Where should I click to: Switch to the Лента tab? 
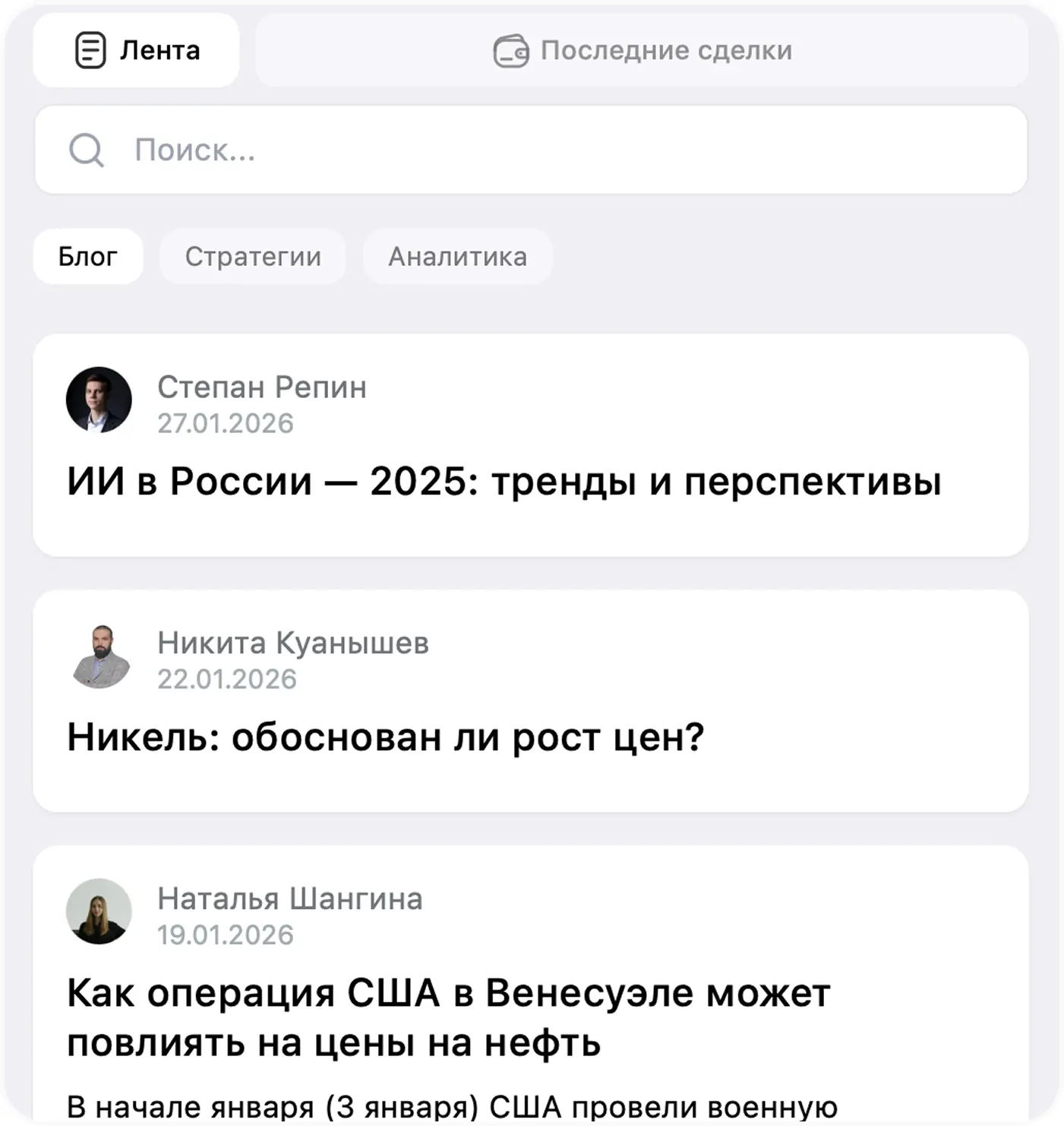coord(135,50)
